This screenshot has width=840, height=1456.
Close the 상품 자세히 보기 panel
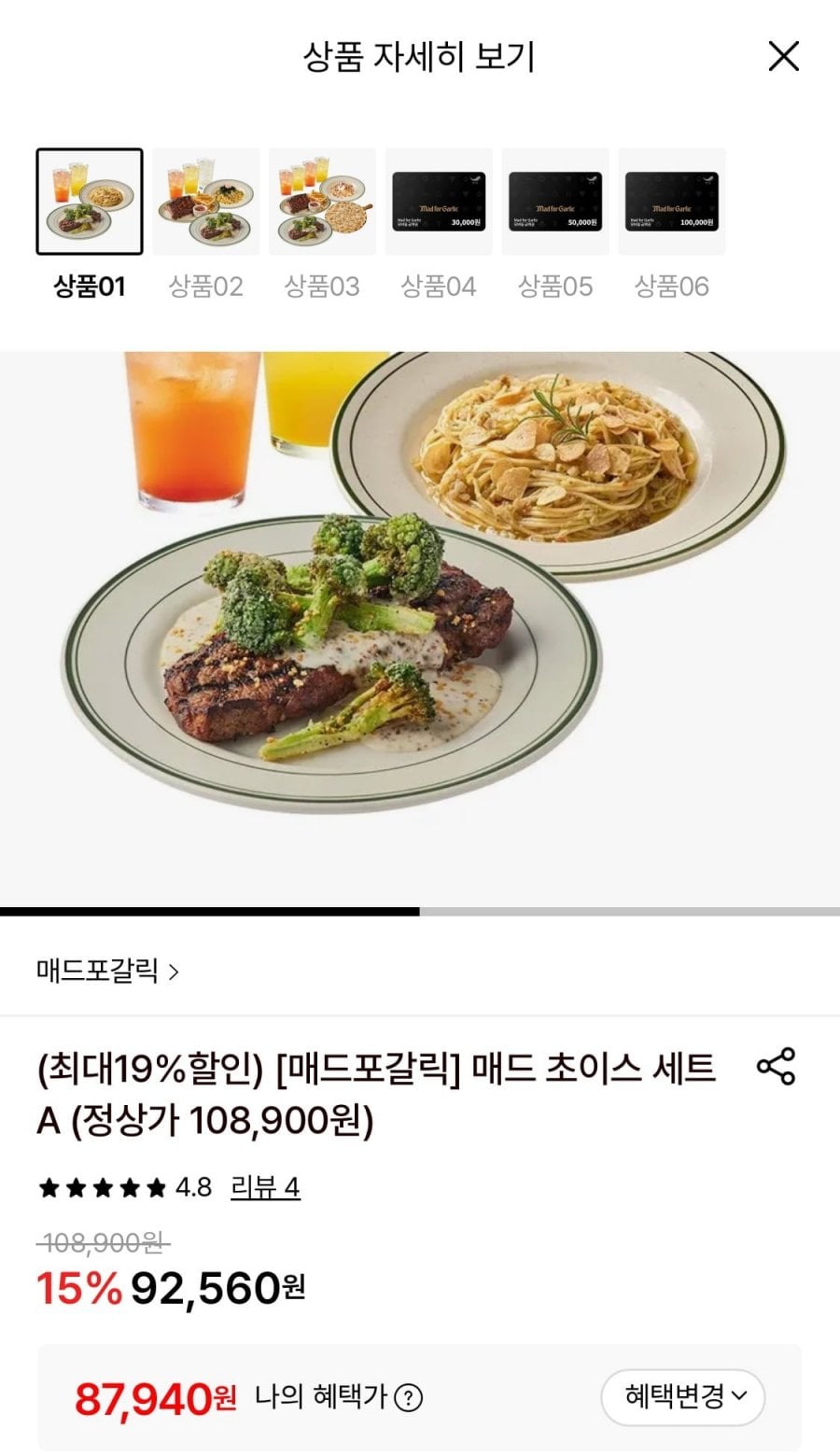pos(783,57)
